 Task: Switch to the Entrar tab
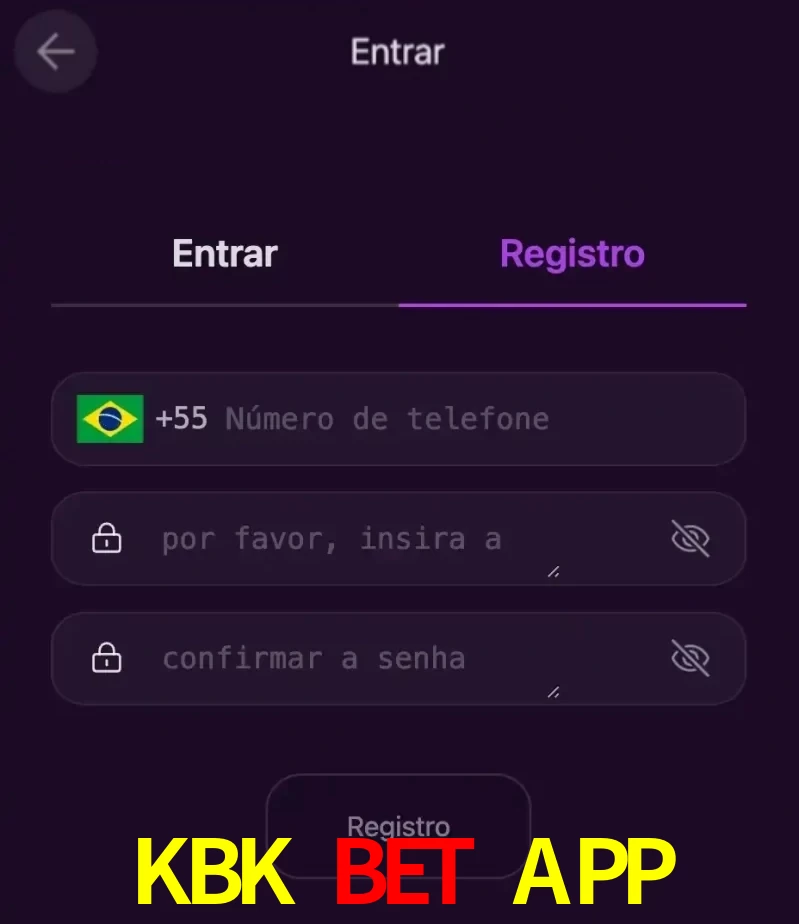tap(224, 254)
